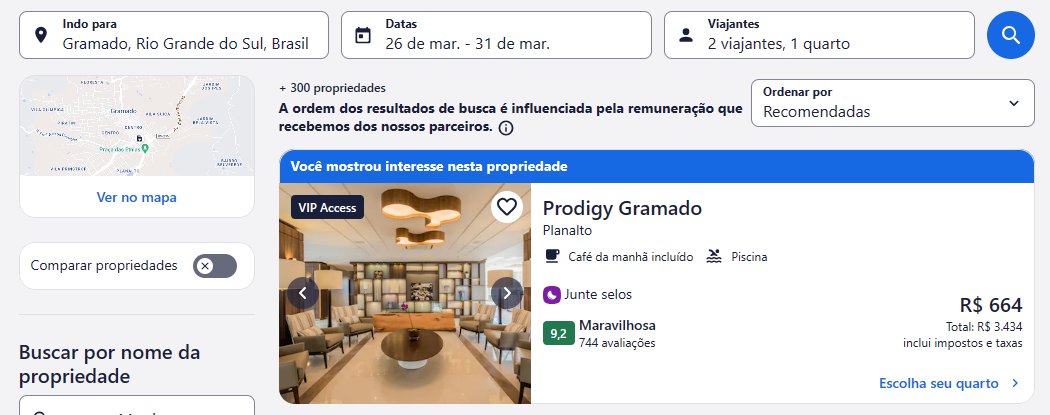Image resolution: width=1050 pixels, height=415 pixels.
Task: Open Ver no mapa
Action: (137, 197)
